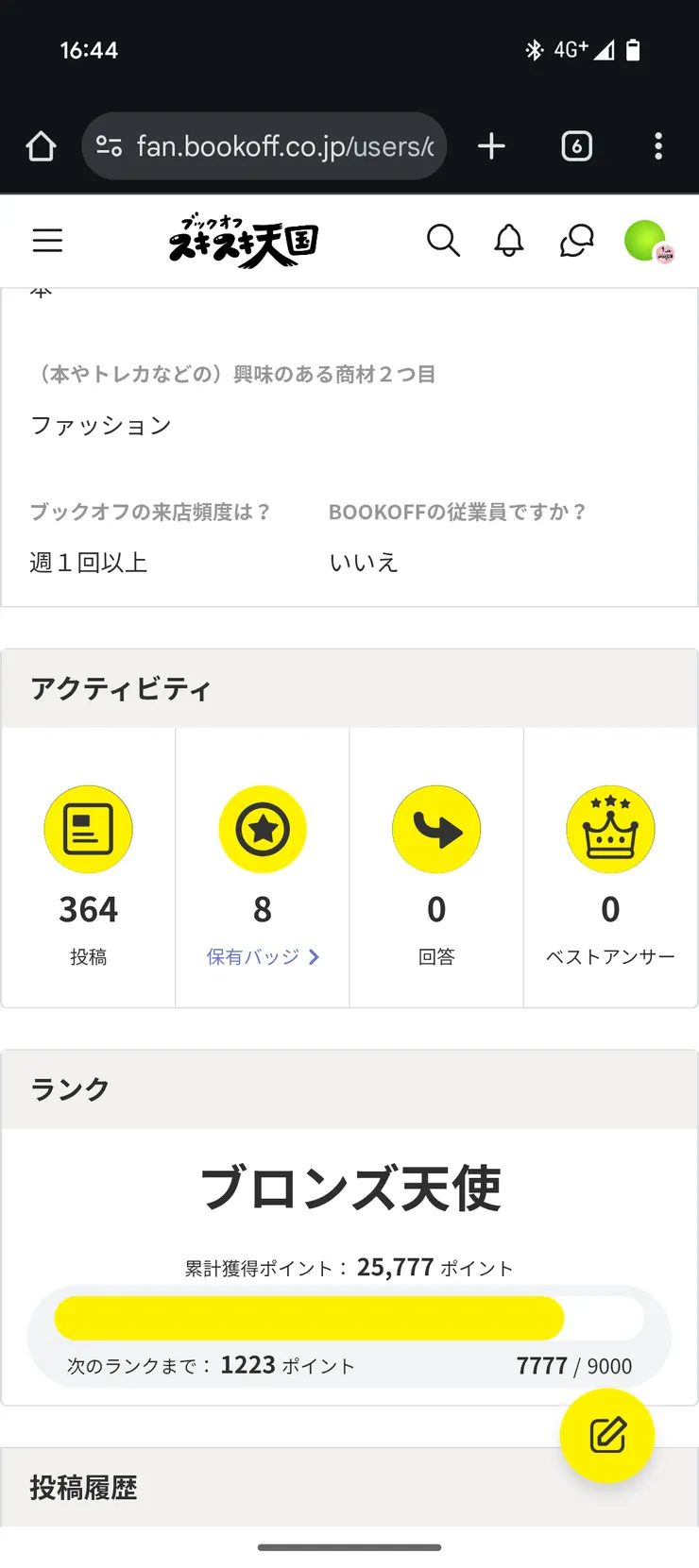This screenshot has height=1568, width=699.
Task: Open the Chrome three-dot overflow menu
Action: (657, 146)
